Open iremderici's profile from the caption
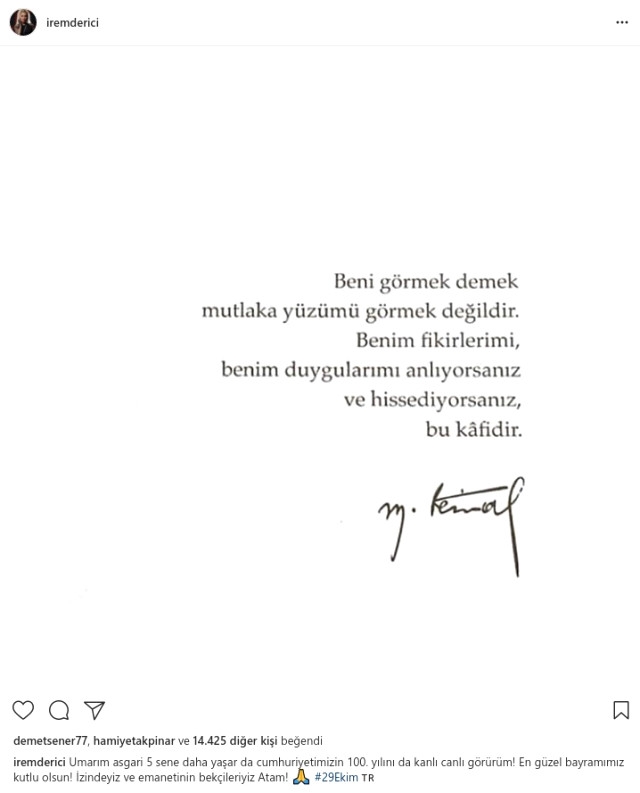 38,762
